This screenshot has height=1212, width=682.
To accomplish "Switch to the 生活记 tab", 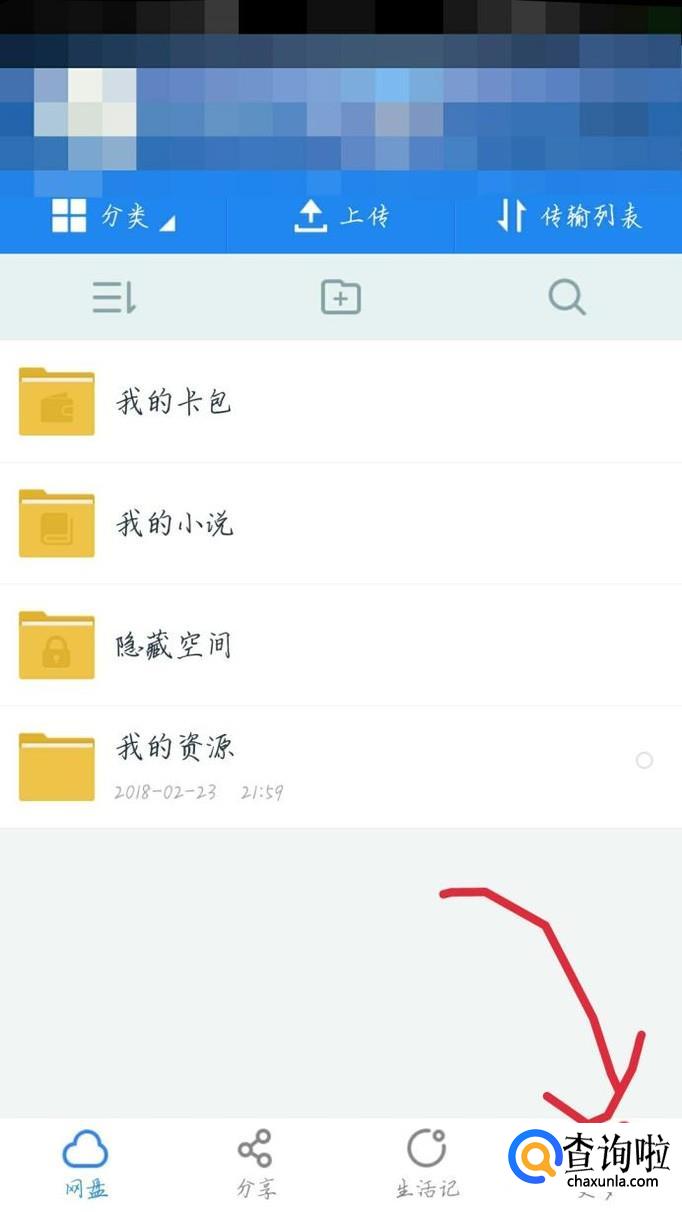I will (426, 1164).
